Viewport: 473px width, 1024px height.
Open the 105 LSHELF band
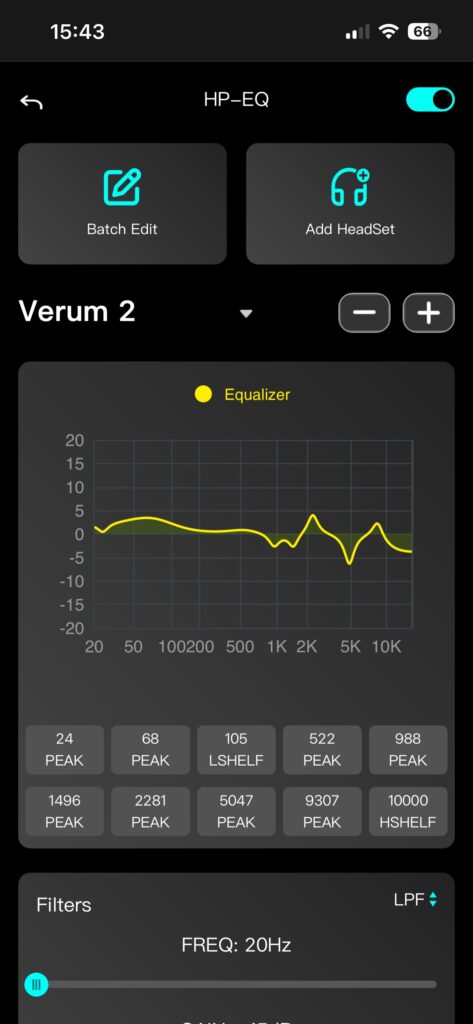pyautogui.click(x=236, y=750)
